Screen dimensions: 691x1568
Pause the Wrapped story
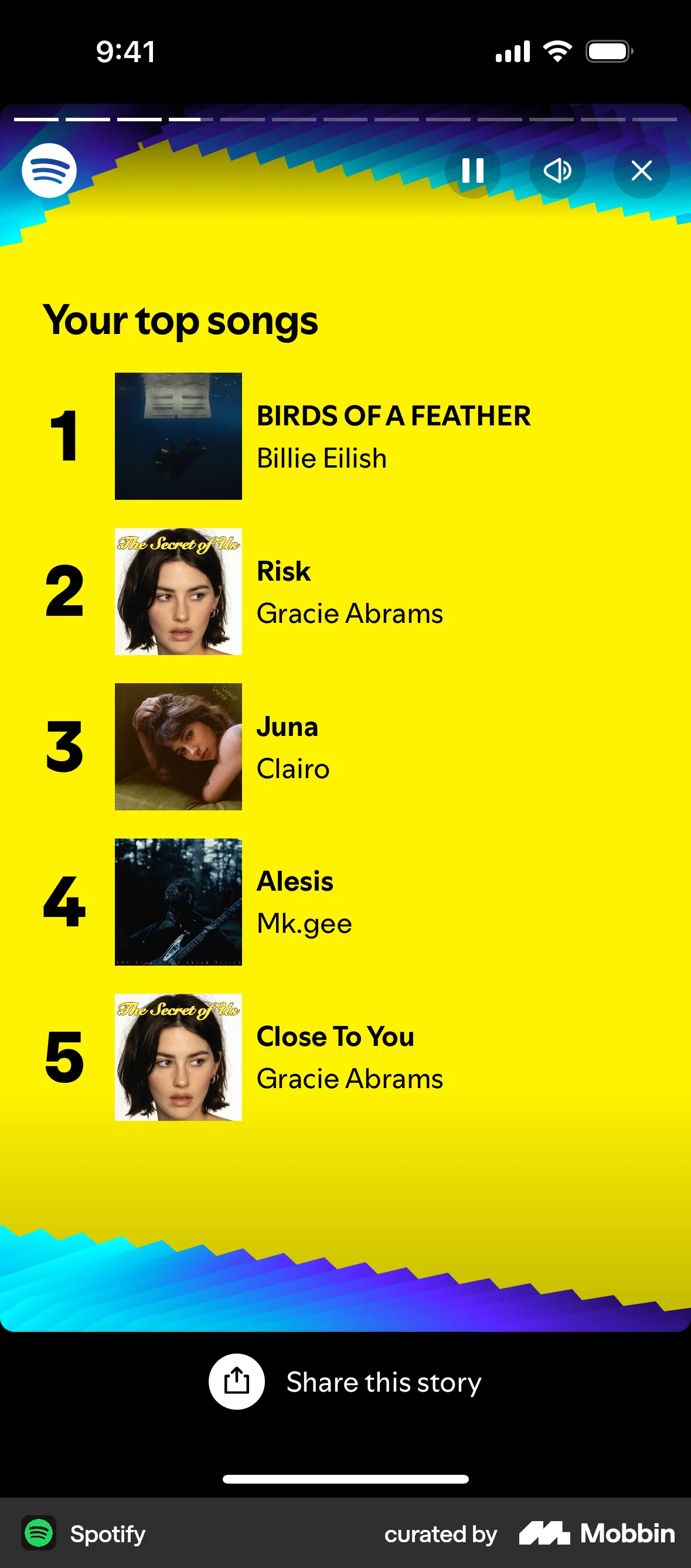472,171
